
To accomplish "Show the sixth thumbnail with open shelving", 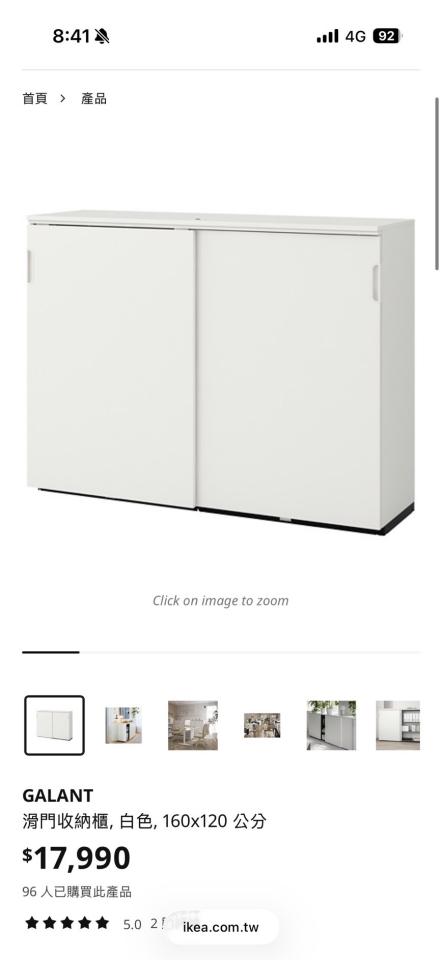I will pos(398,726).
